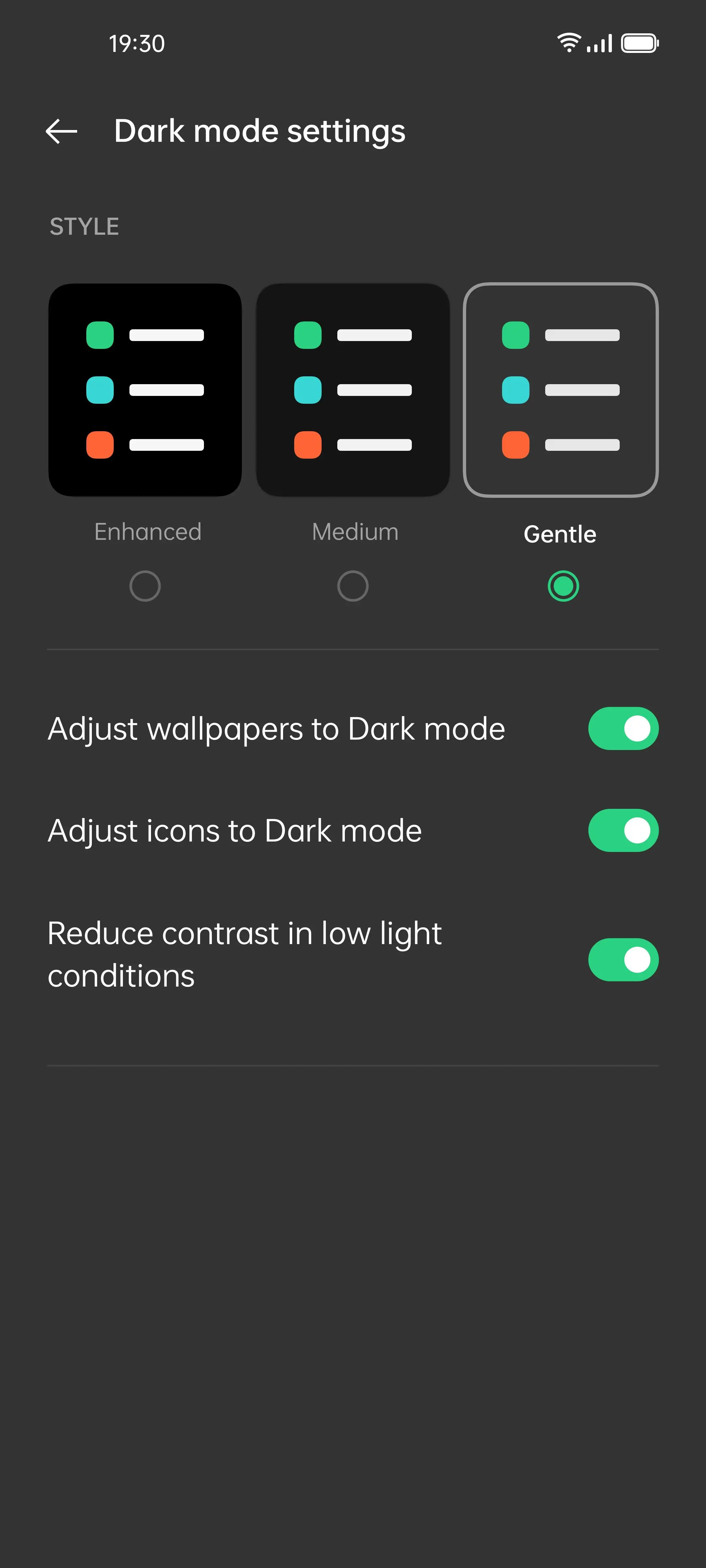Select the Enhanced style radio button
The height and width of the screenshot is (1568, 706).
pos(145,586)
